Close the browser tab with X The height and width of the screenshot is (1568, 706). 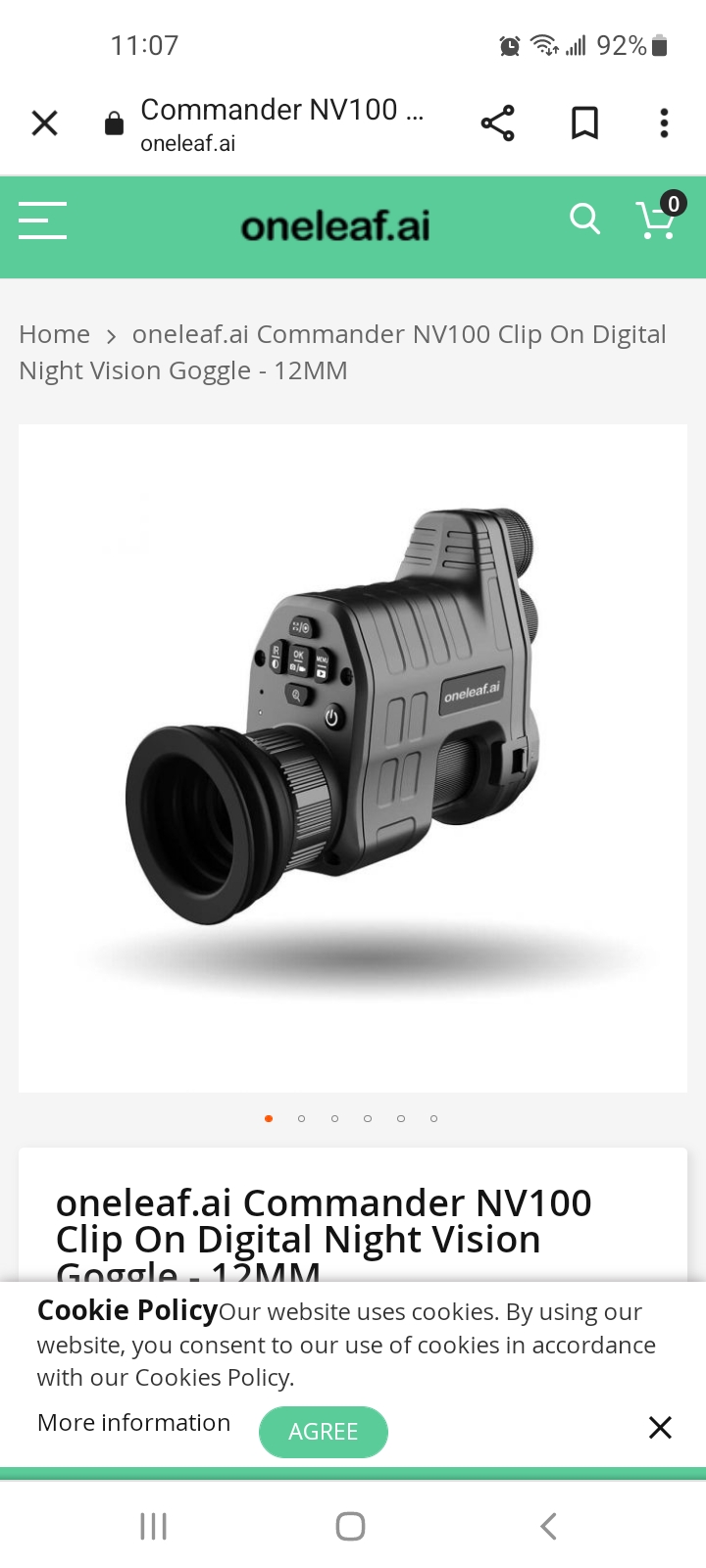pos(45,123)
